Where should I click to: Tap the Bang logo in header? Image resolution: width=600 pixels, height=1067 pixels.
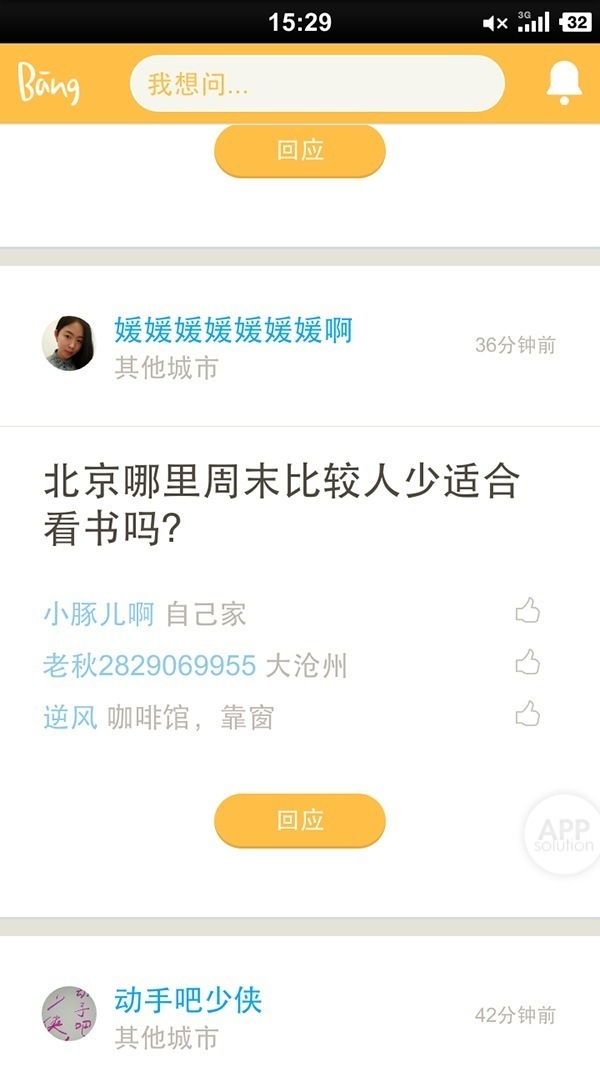click(x=48, y=84)
